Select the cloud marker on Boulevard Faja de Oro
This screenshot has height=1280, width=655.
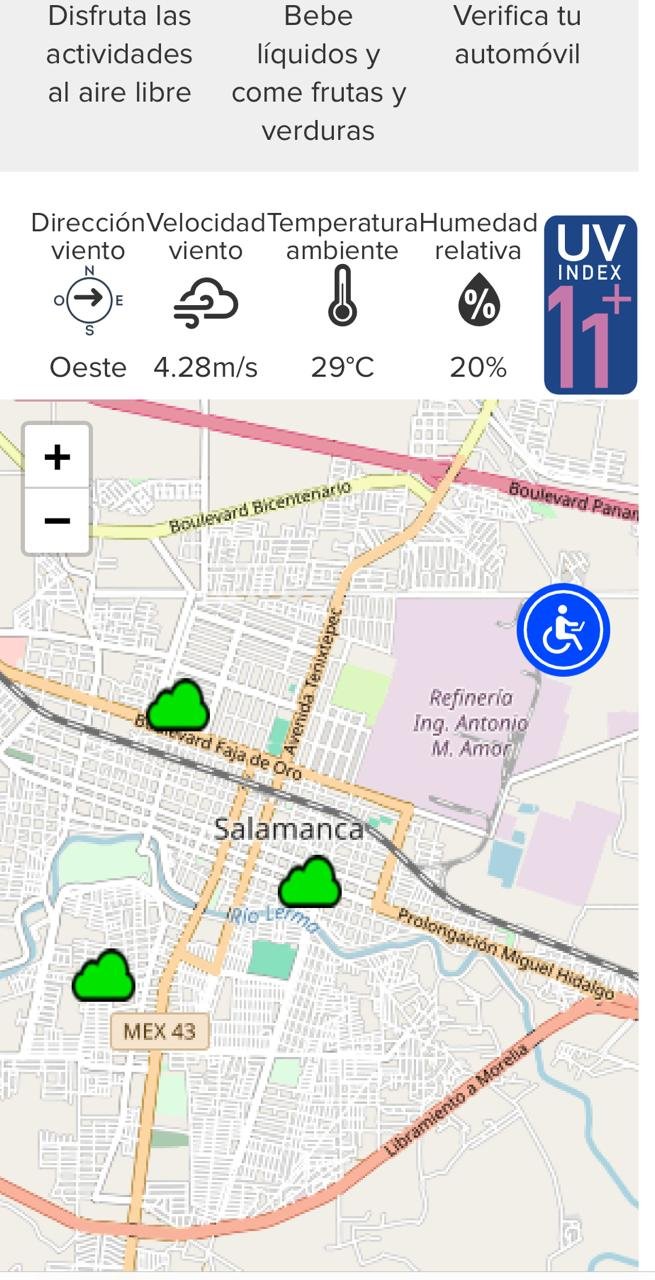(x=178, y=706)
